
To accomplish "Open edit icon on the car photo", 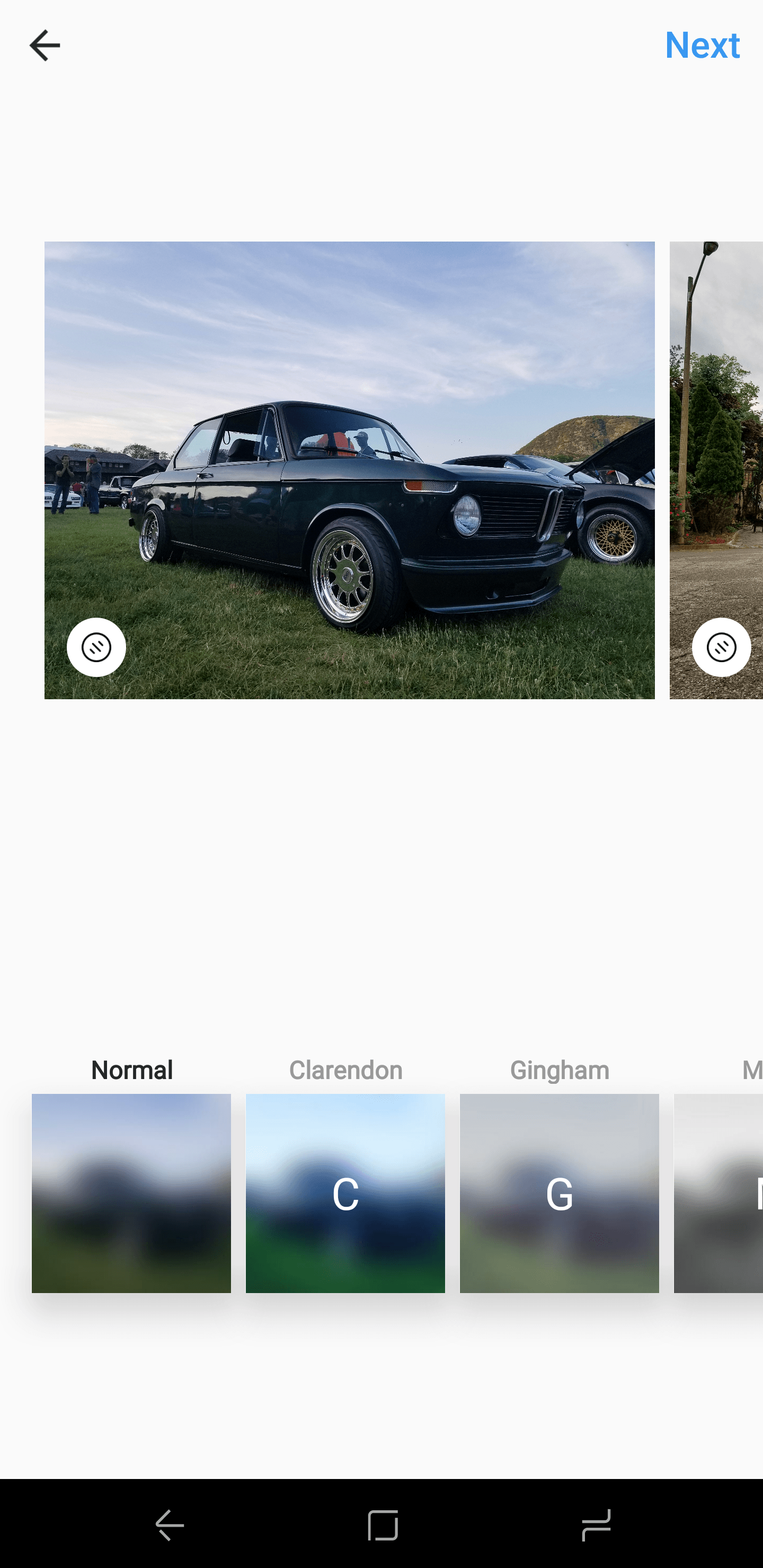I will 96,647.
